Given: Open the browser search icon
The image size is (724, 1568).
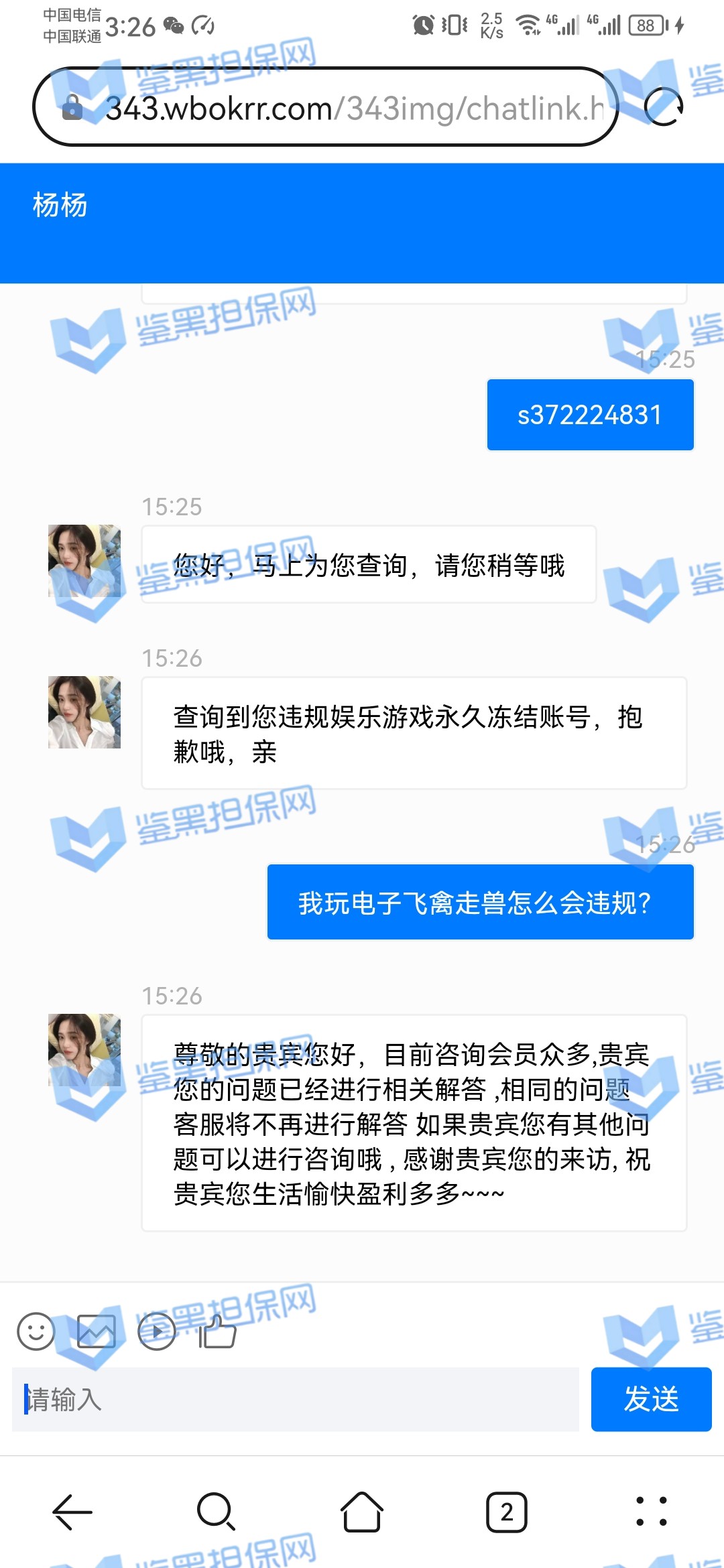Looking at the screenshot, I should pyautogui.click(x=216, y=1512).
